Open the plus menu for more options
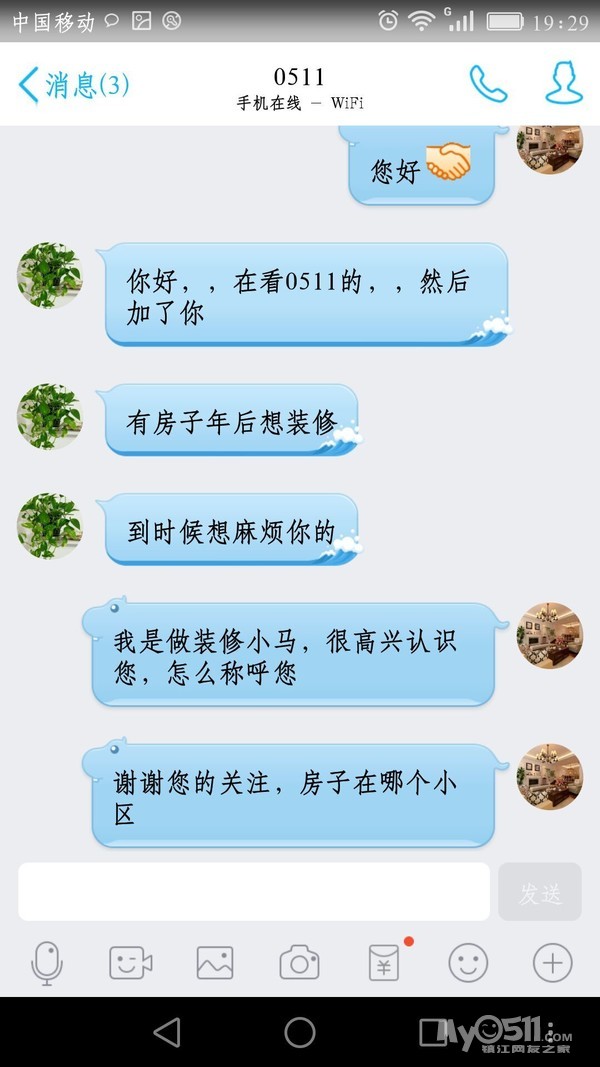 [x=552, y=963]
